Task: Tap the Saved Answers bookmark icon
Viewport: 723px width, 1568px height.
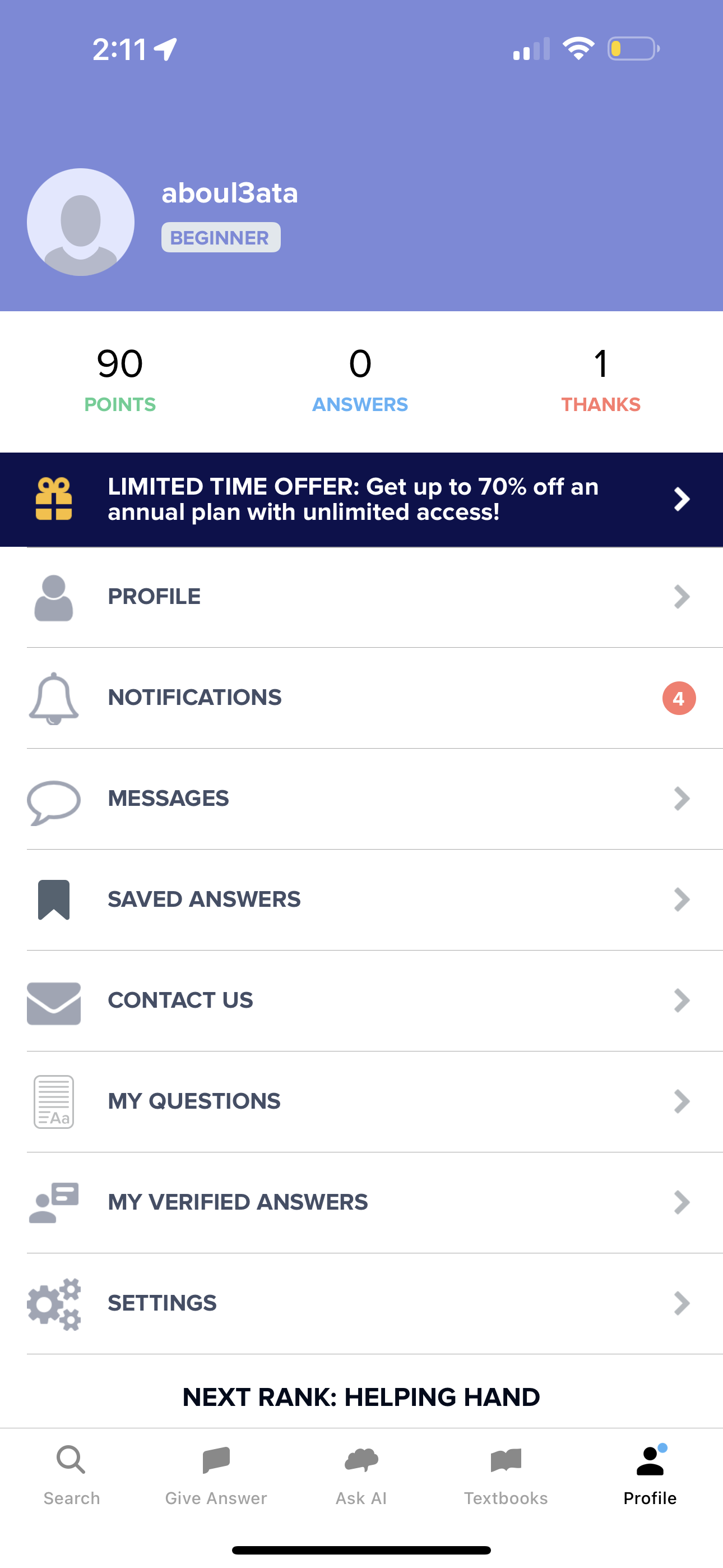Action: point(54,899)
